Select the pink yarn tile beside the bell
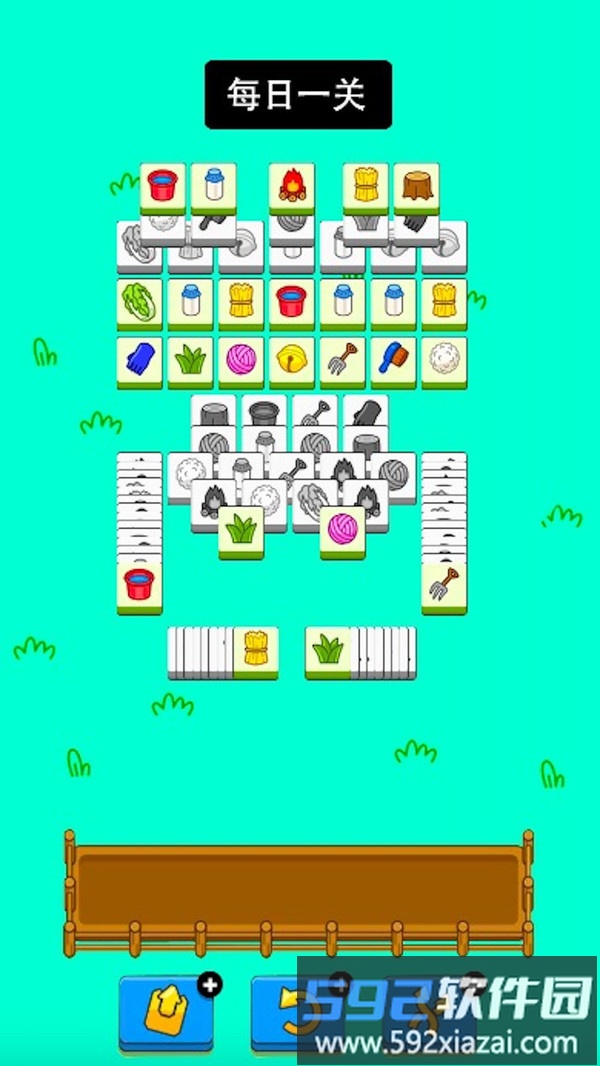Screen dimensions: 600x1066 click(241, 359)
